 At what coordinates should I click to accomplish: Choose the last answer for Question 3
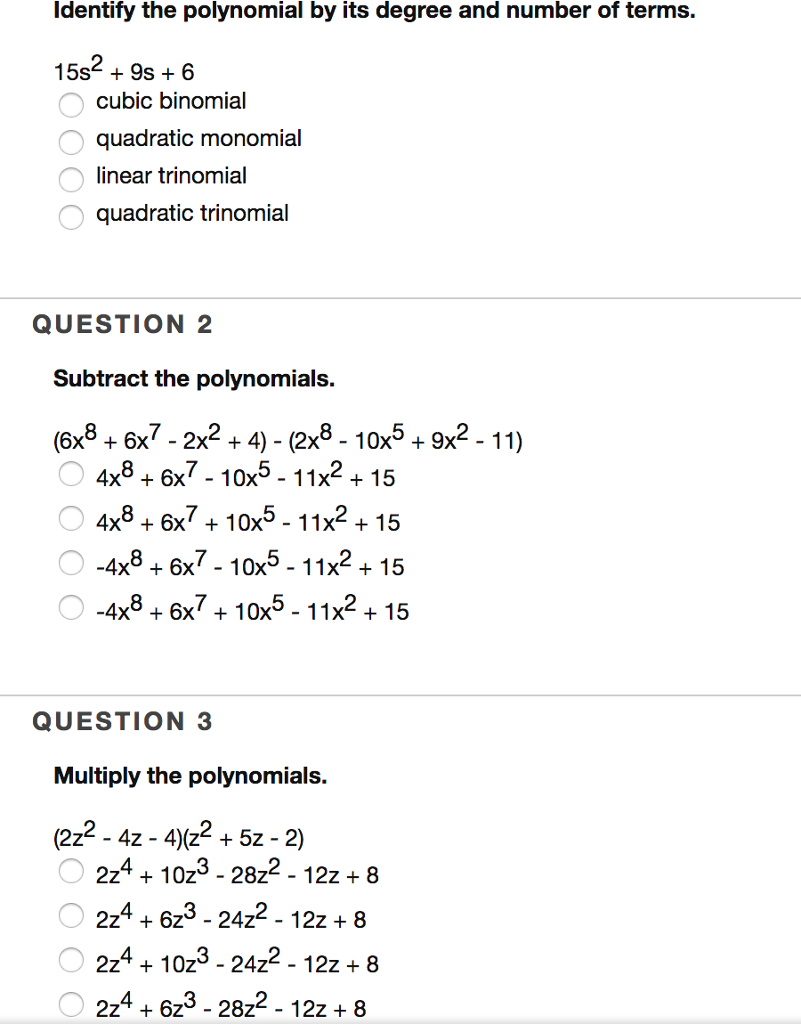tap(71, 1004)
